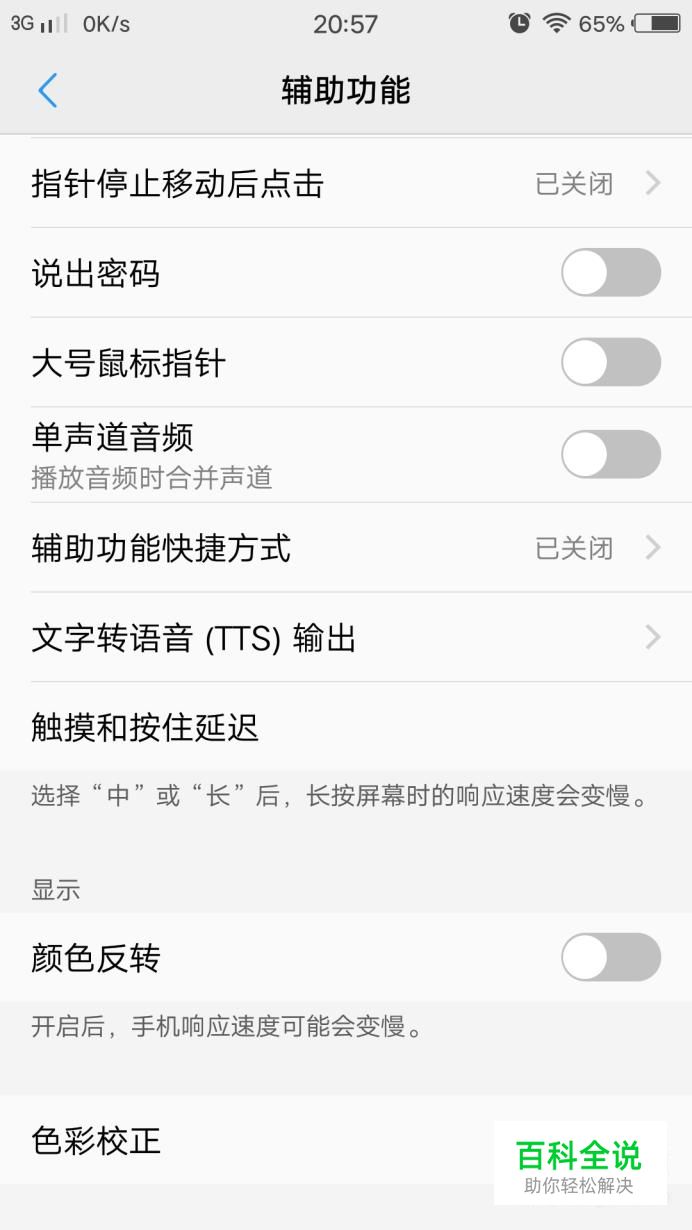Viewport: 692px width, 1230px height.
Task: Open 文字转语音 (TTS) 输出
Action: click(x=346, y=637)
